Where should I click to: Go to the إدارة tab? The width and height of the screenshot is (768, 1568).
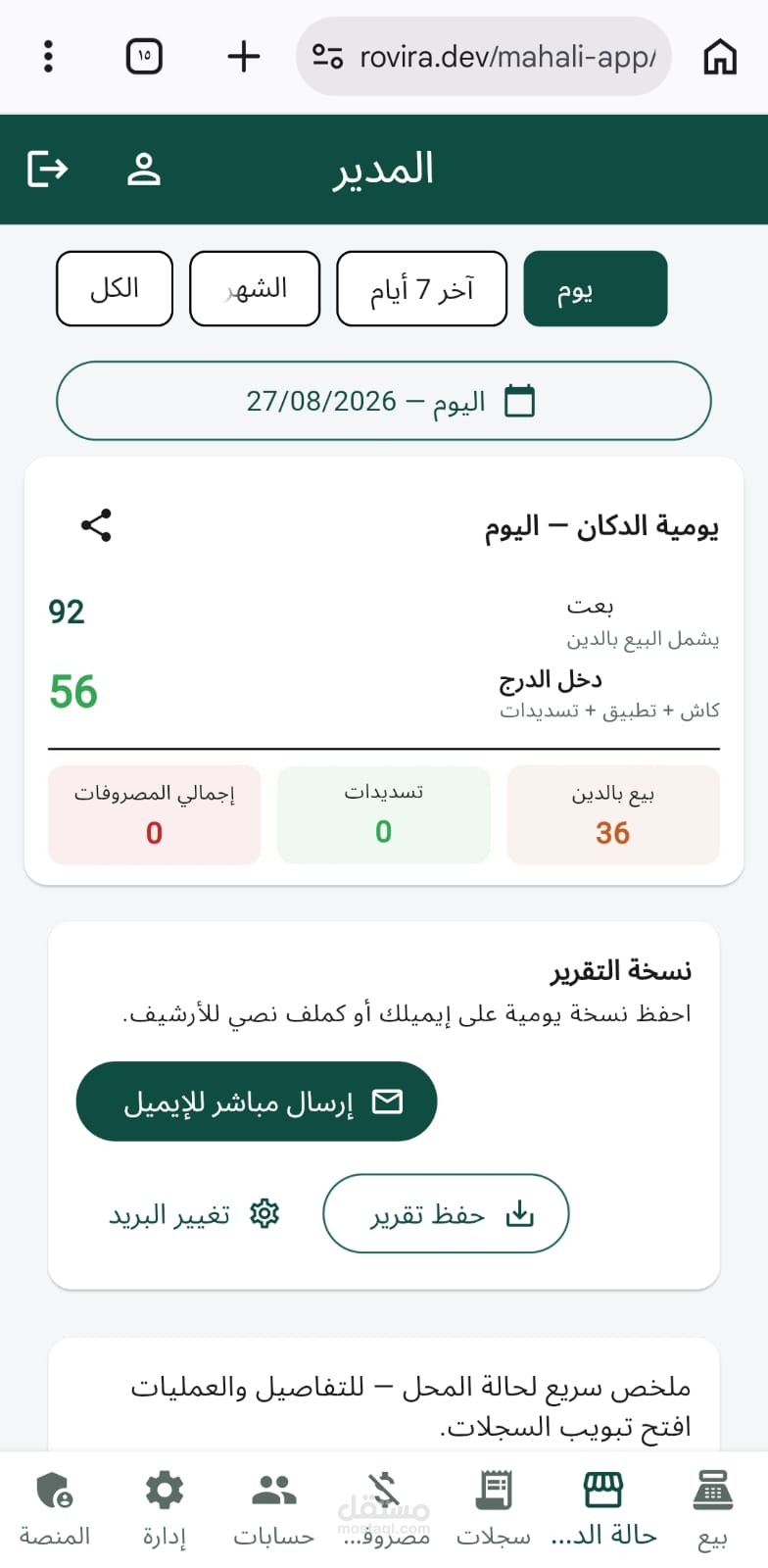[165, 1509]
